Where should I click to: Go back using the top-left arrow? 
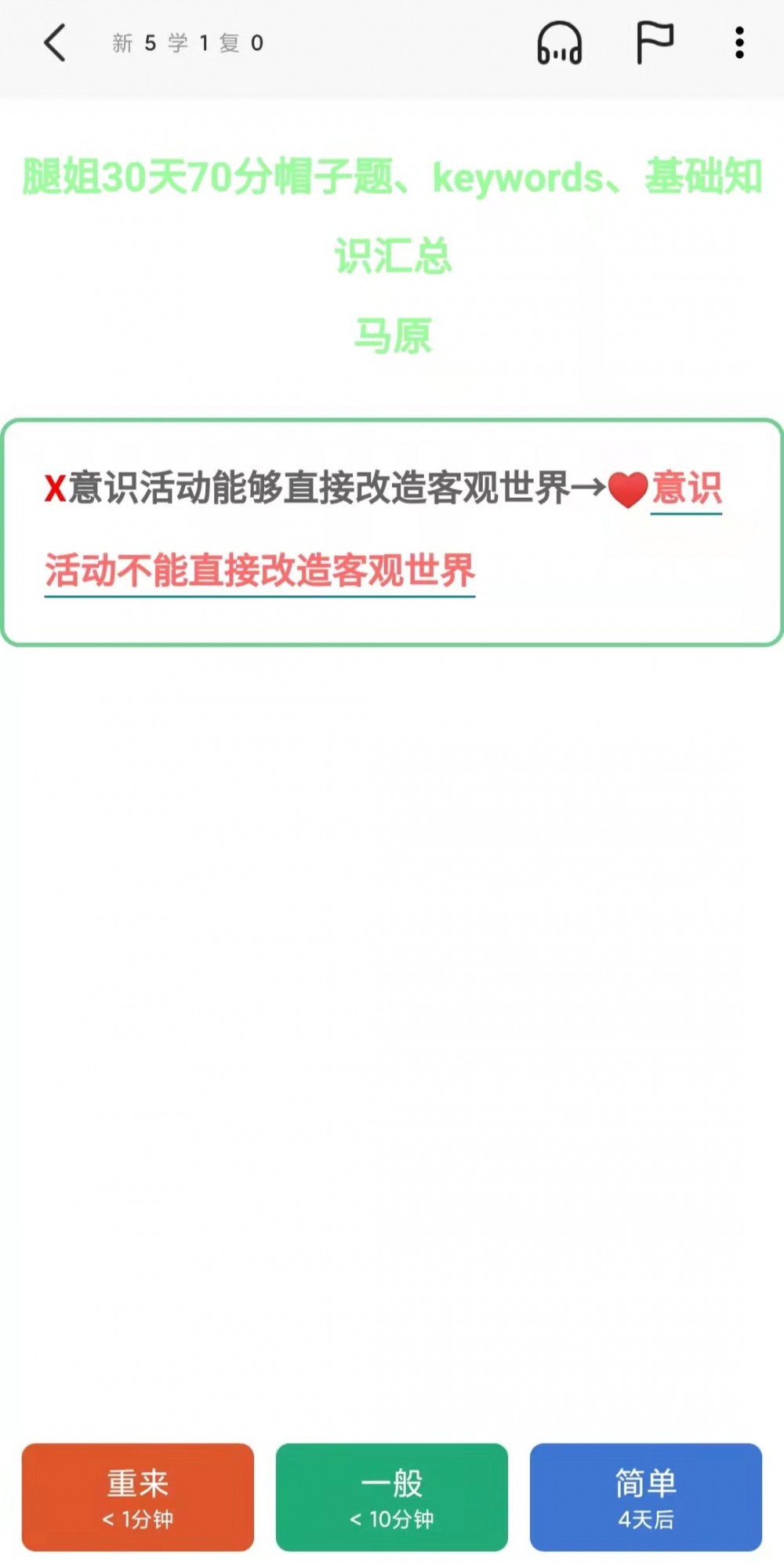click(x=55, y=43)
